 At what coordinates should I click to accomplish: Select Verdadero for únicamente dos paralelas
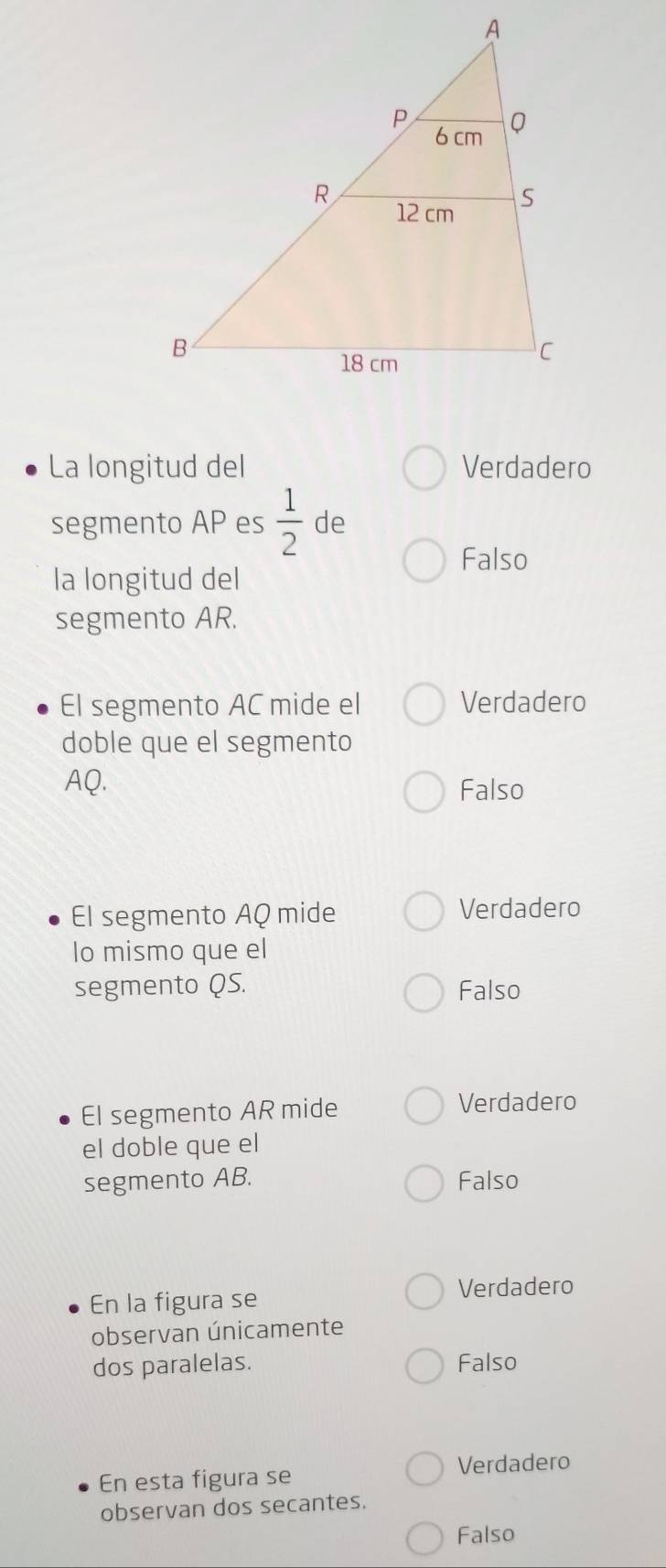tap(423, 1289)
